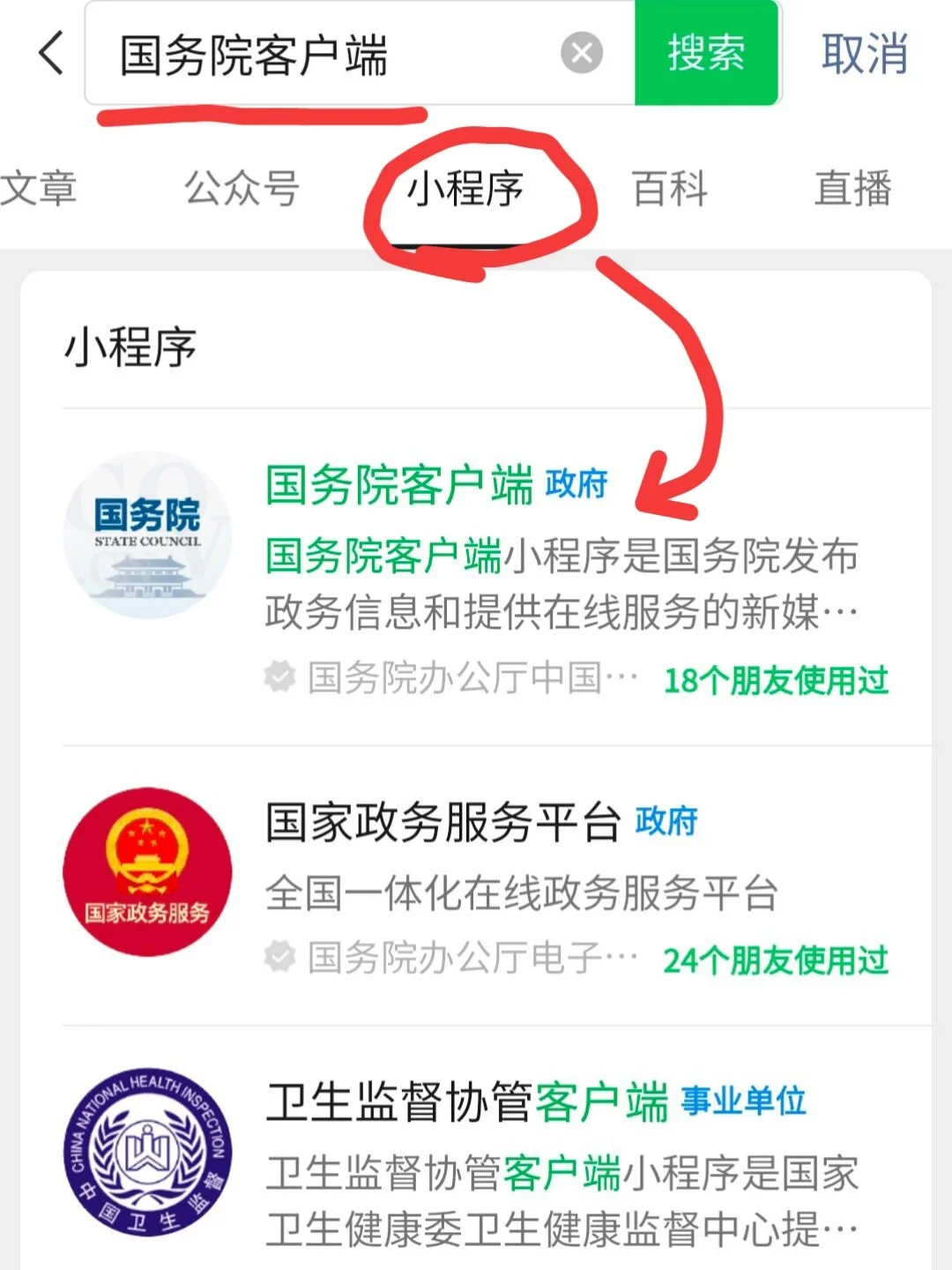The width and height of the screenshot is (952, 1270).
Task: Tap the green 搜索 button
Action: [706, 53]
